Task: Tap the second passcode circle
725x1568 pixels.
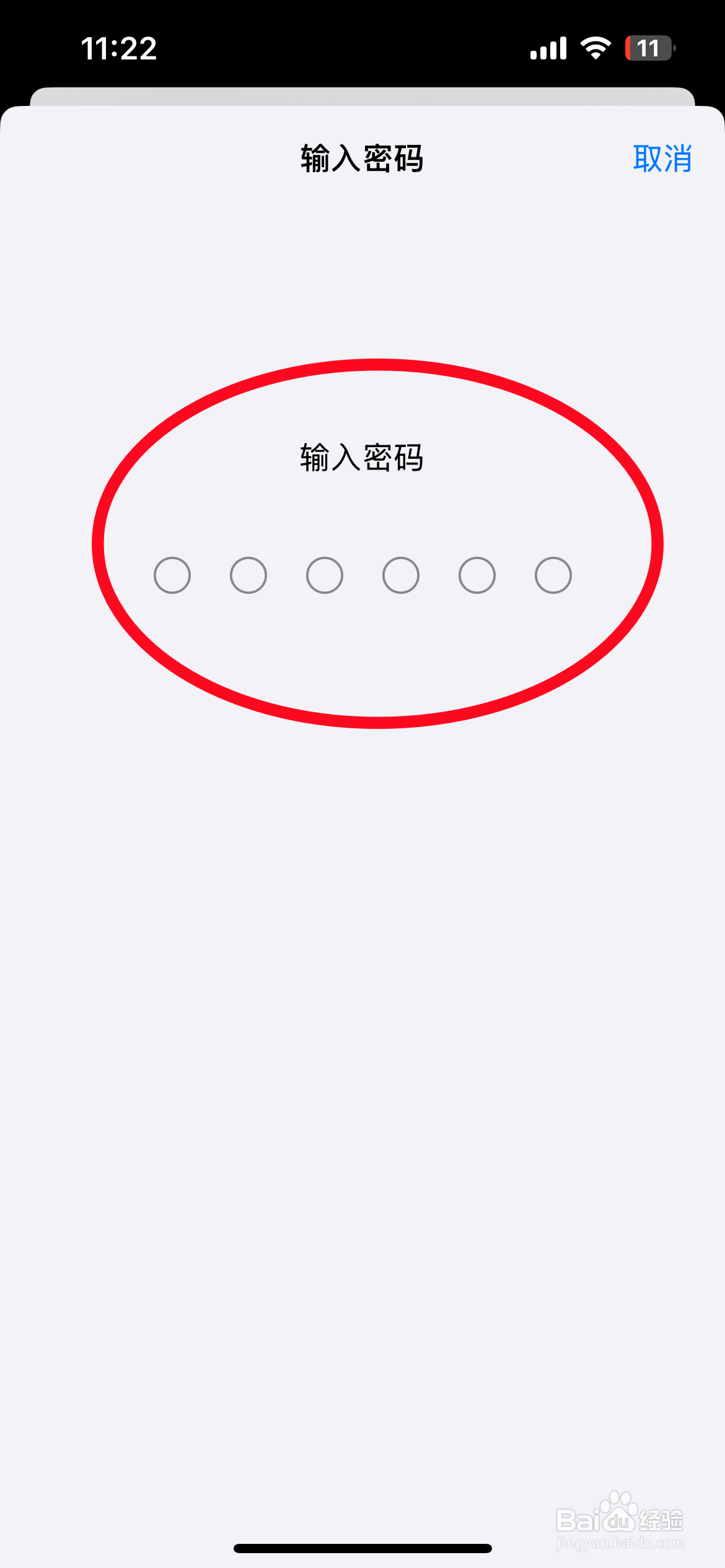Action: 248,575
